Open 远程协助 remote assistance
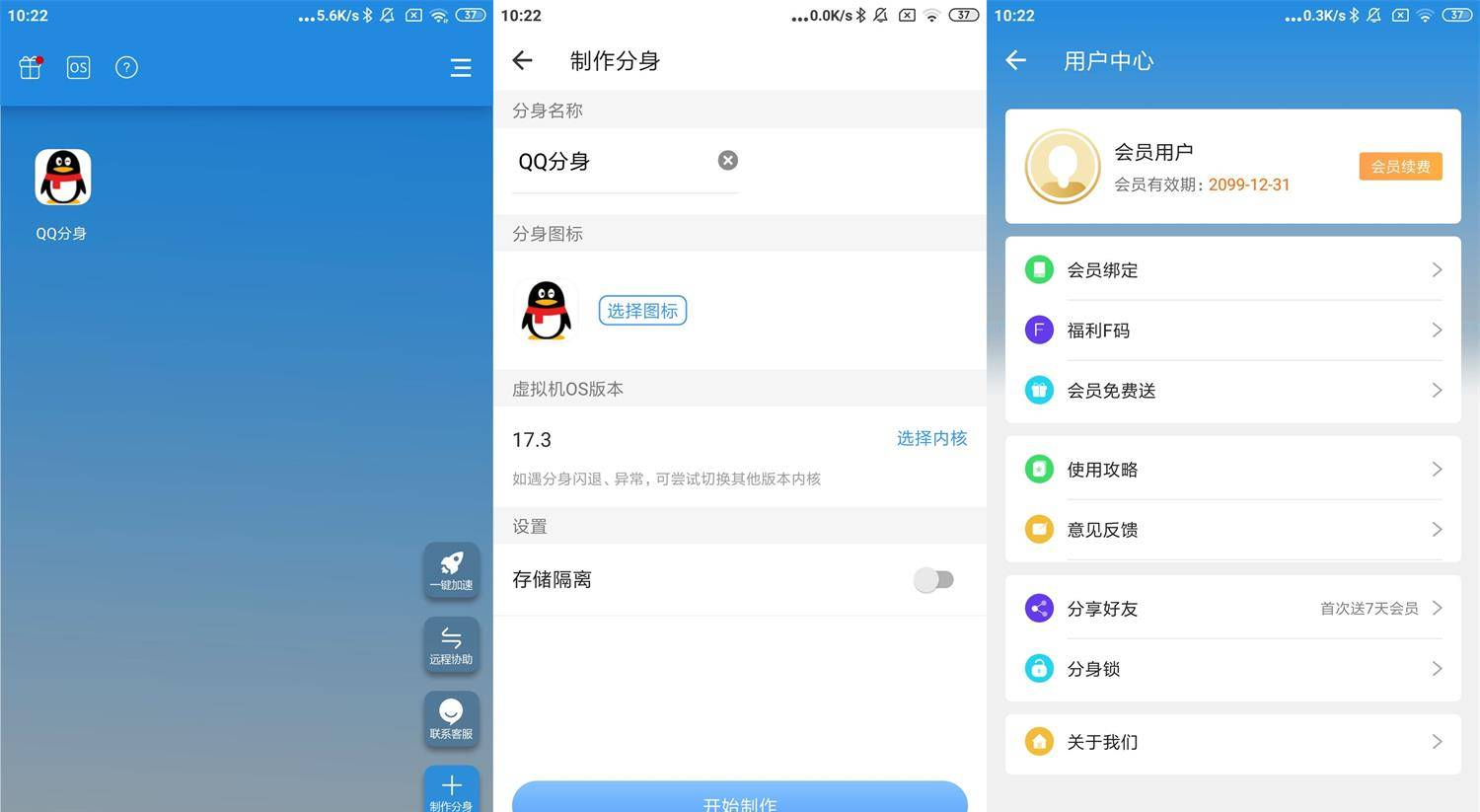 click(x=452, y=644)
